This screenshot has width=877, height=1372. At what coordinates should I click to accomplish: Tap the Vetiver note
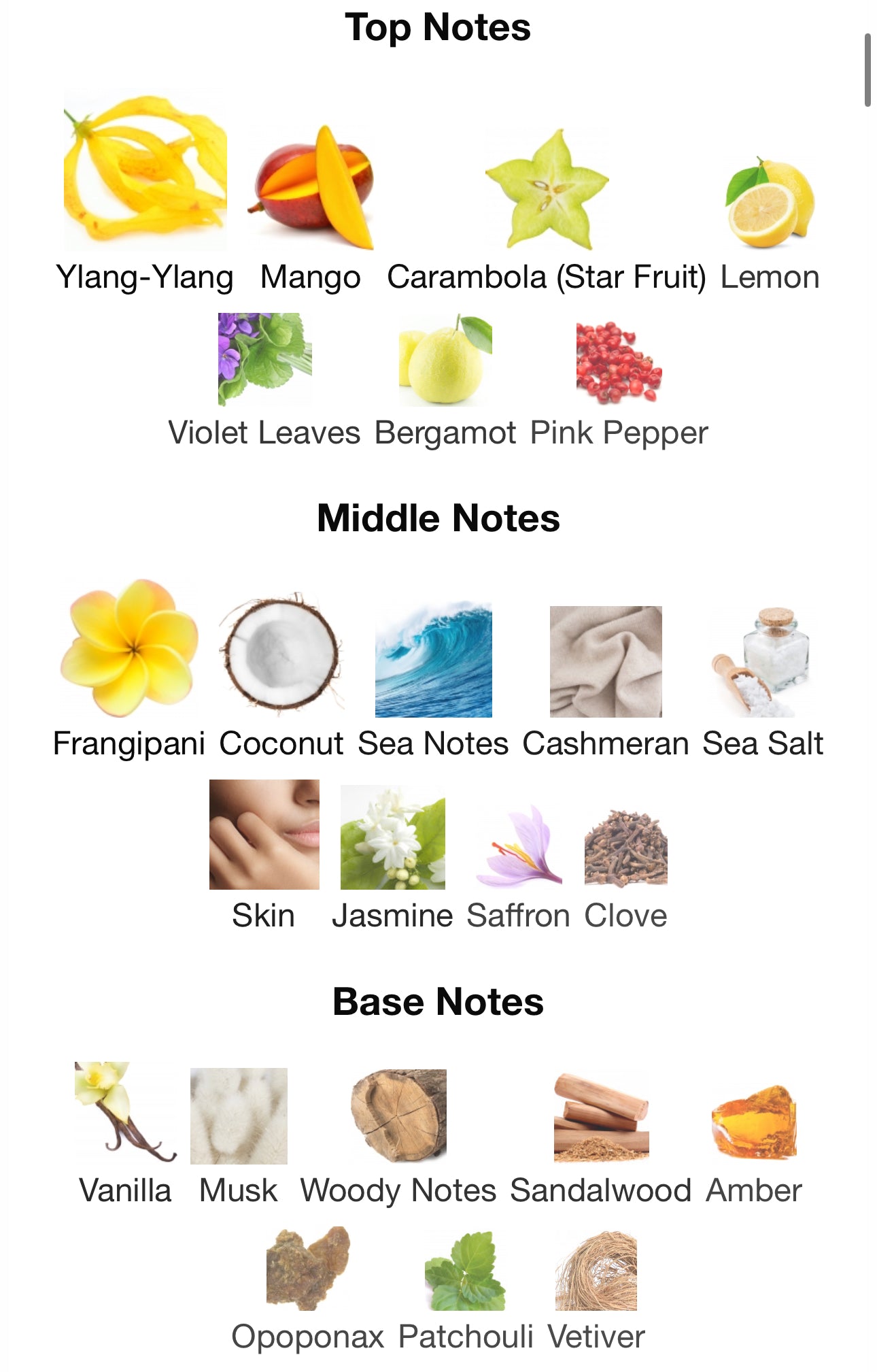(x=596, y=1271)
